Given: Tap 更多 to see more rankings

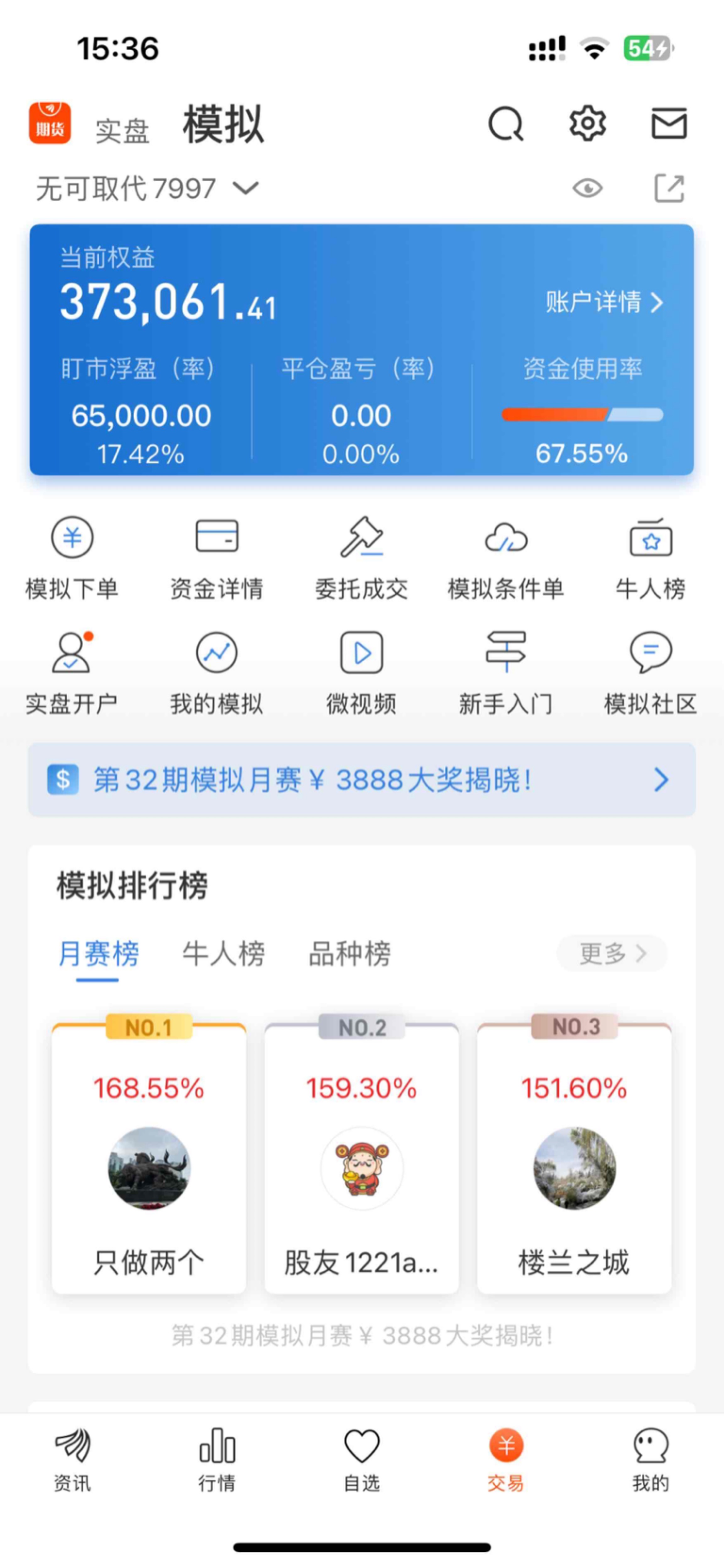Looking at the screenshot, I should [x=612, y=953].
